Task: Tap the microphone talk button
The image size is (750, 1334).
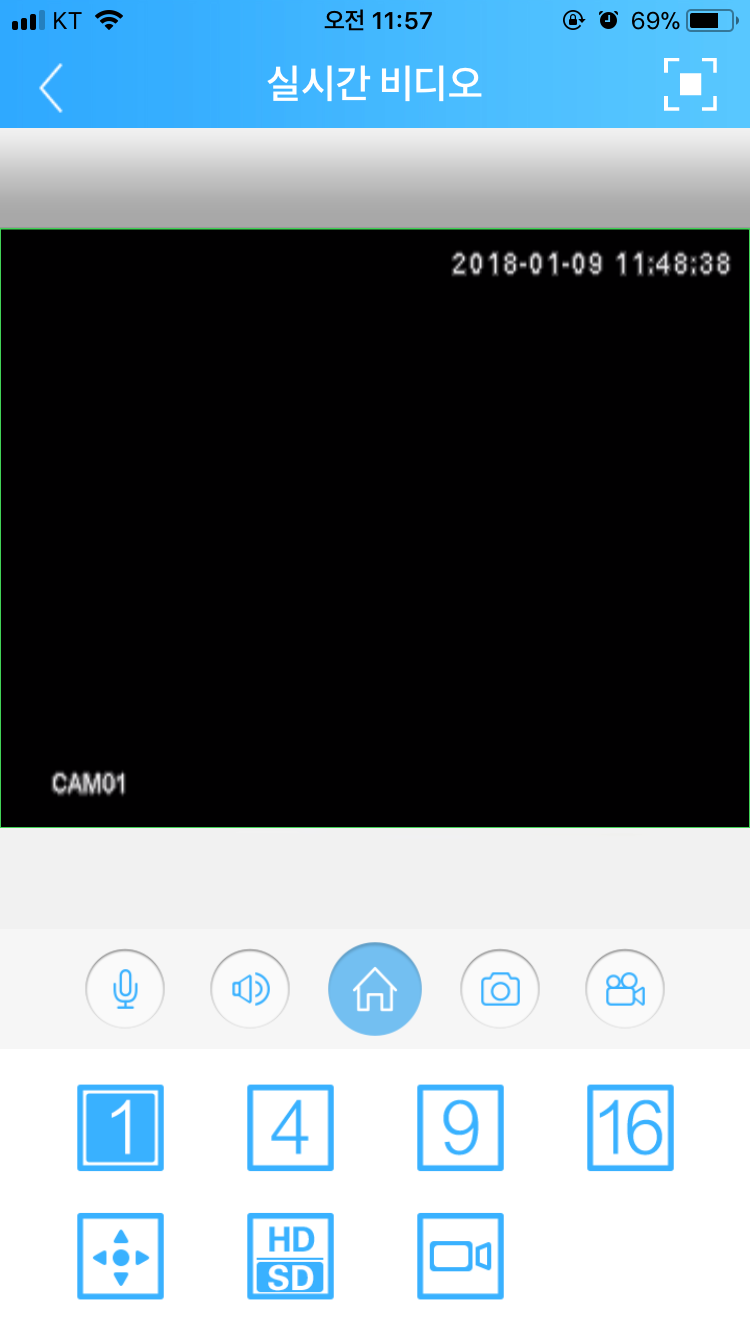Action: (125, 989)
